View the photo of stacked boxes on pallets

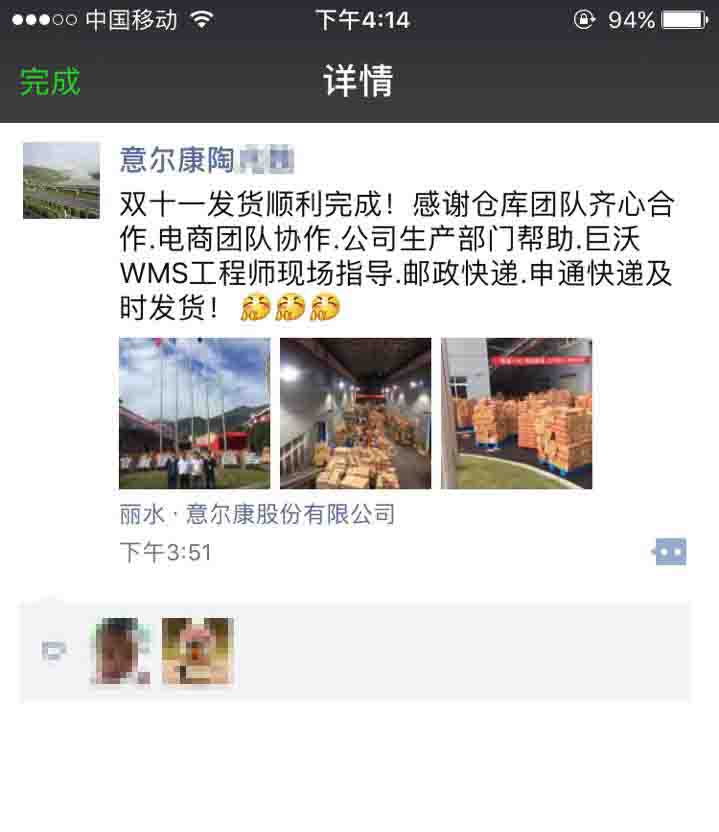point(516,413)
